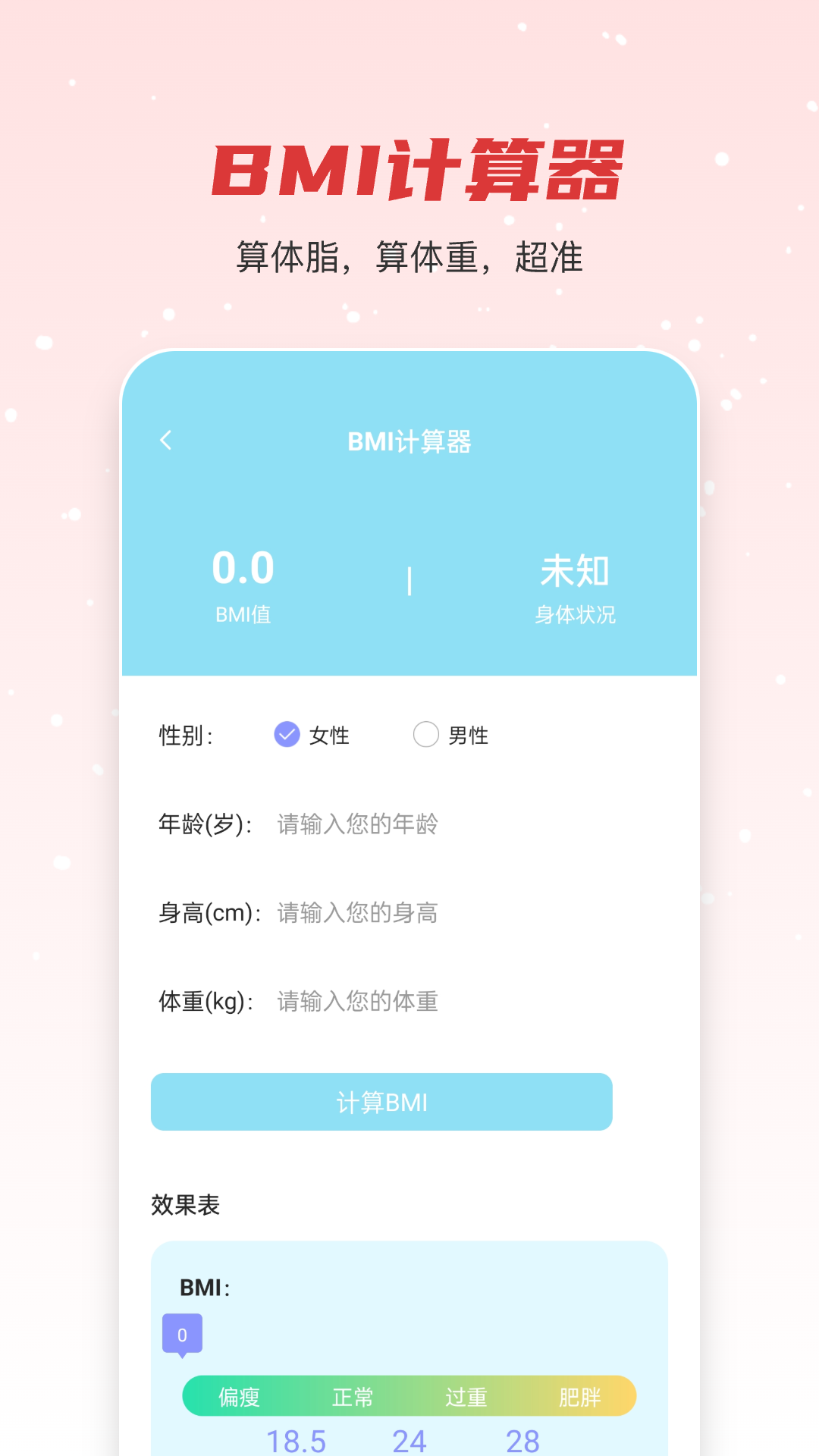The height and width of the screenshot is (1456, 819).
Task: Click the height input field 请输入您的身高
Action: click(356, 913)
